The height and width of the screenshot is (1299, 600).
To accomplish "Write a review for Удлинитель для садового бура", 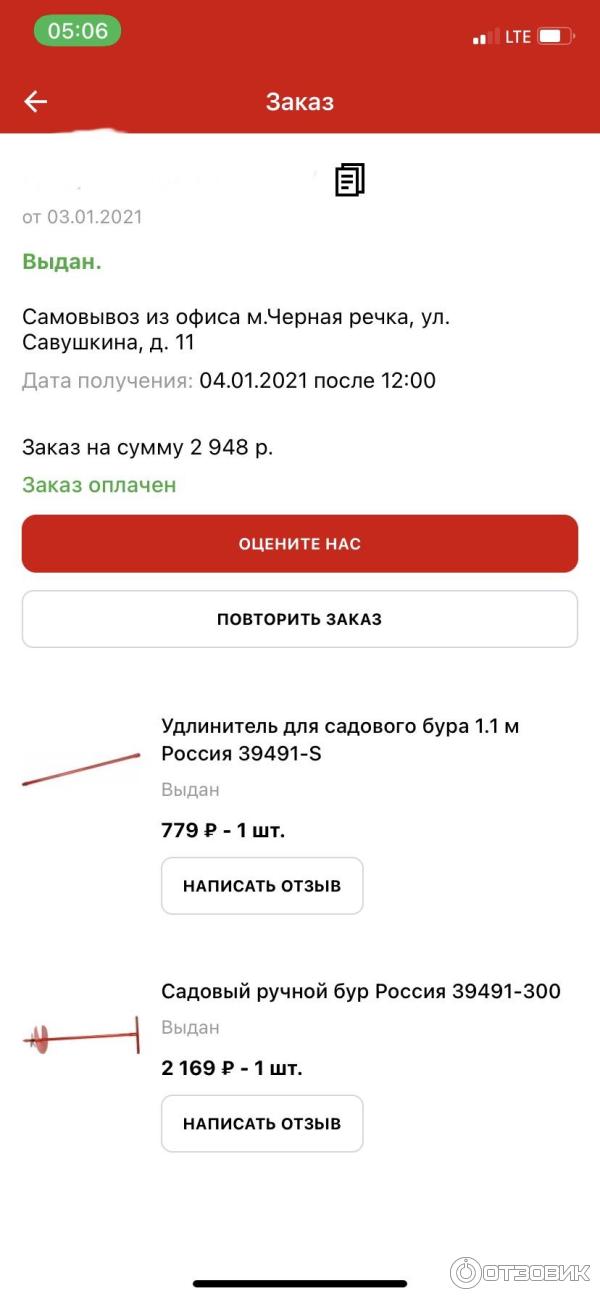I will [x=262, y=886].
